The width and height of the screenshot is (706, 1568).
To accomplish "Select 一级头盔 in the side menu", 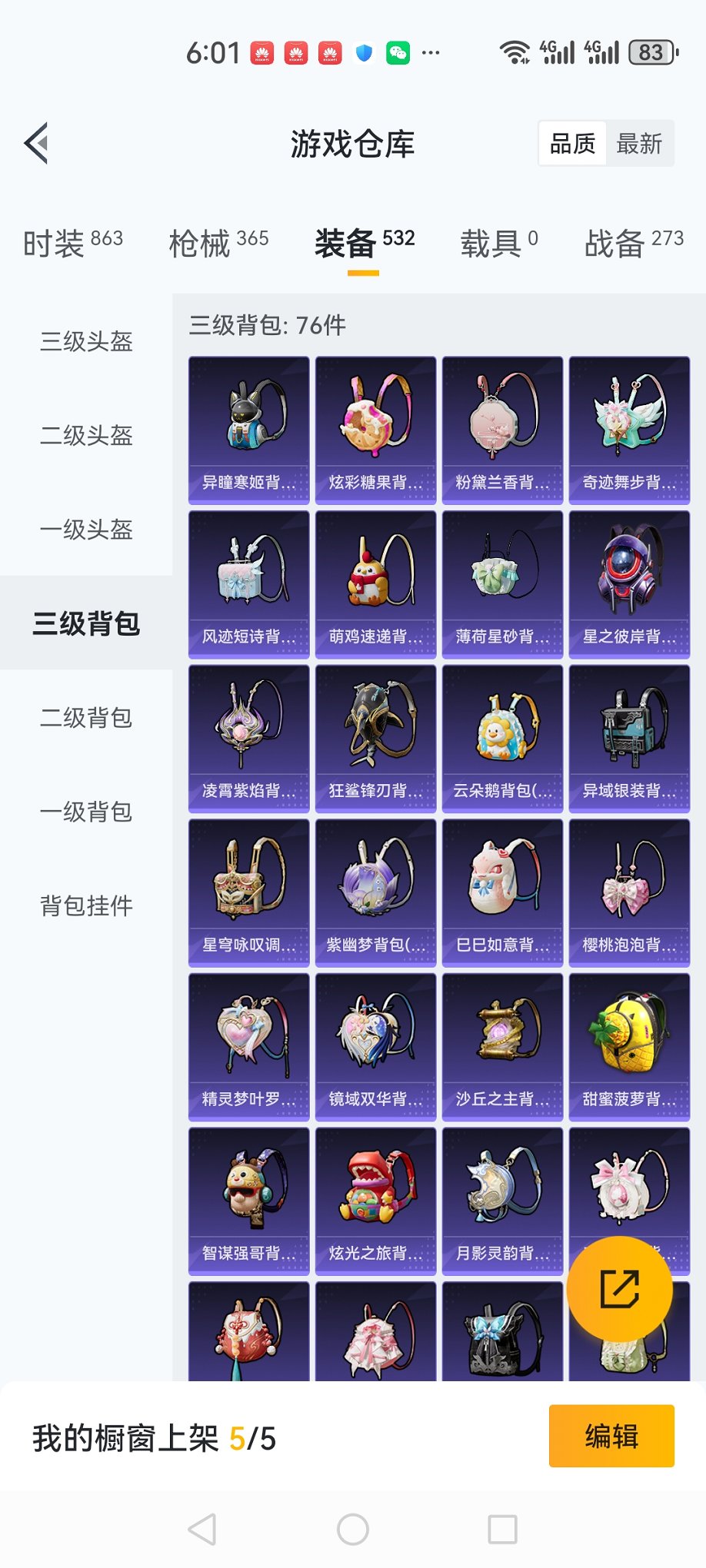I will [x=86, y=530].
